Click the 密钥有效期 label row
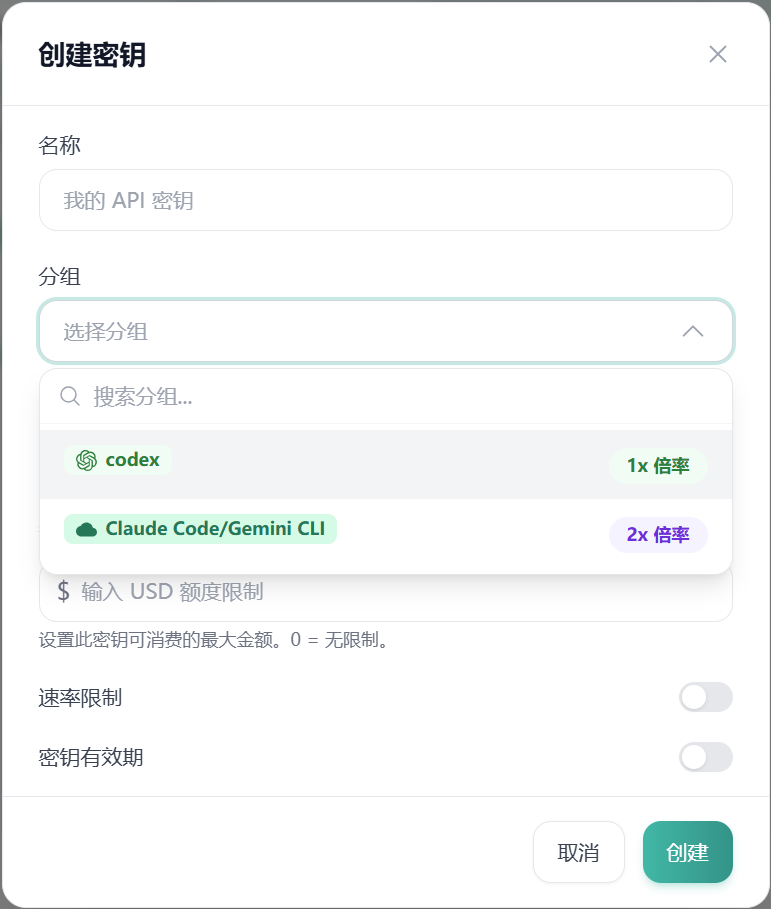Screen dimensions: 771x909 point(90,757)
